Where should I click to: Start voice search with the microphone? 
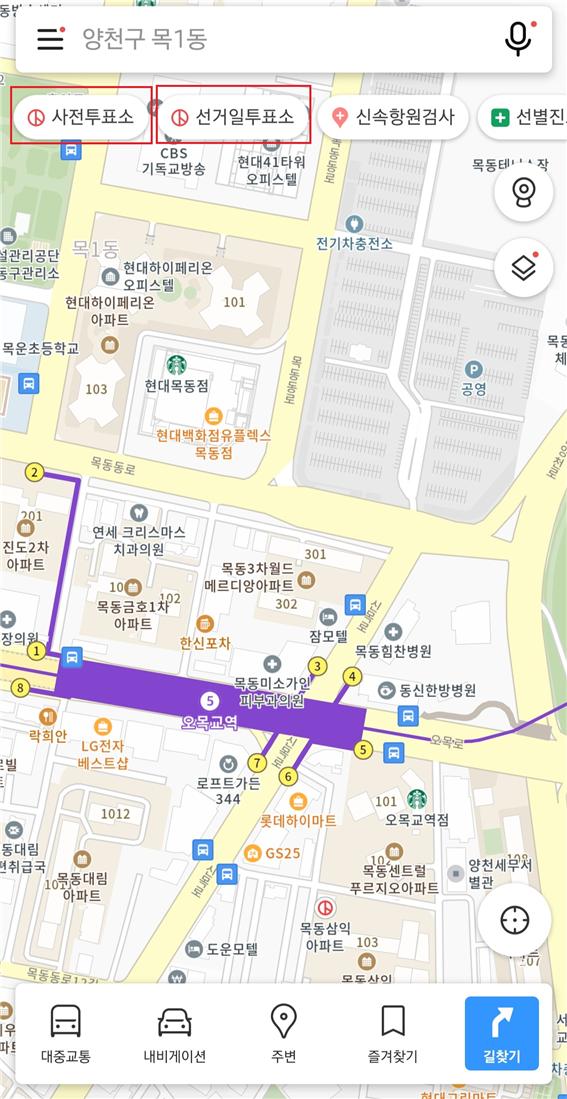tap(519, 39)
